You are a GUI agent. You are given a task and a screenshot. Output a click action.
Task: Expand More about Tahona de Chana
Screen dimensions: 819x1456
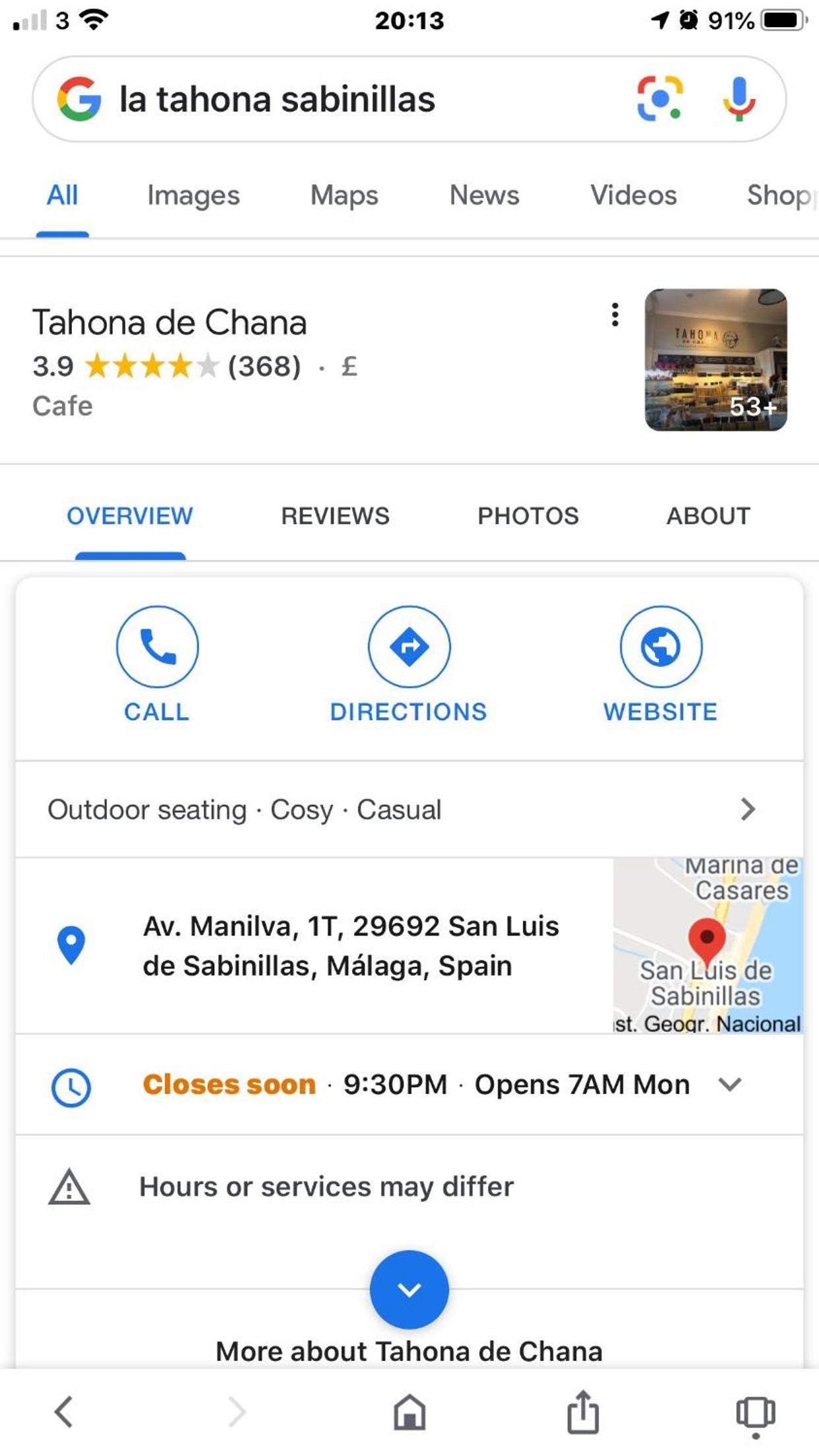click(409, 1289)
